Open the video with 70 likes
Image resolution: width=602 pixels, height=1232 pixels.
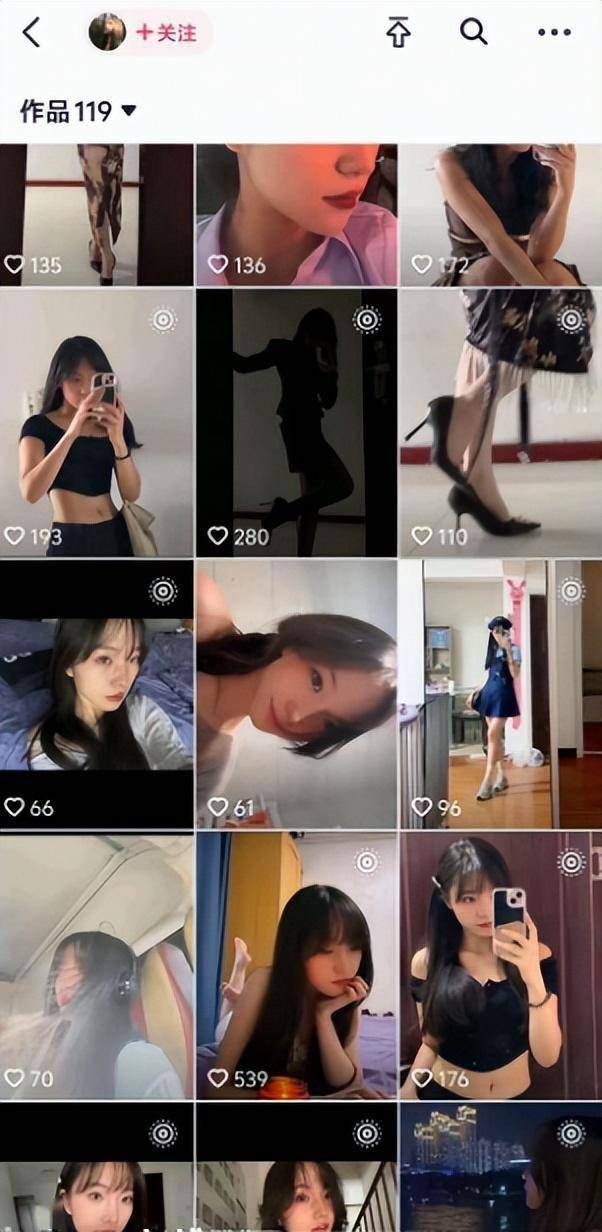coord(96,966)
